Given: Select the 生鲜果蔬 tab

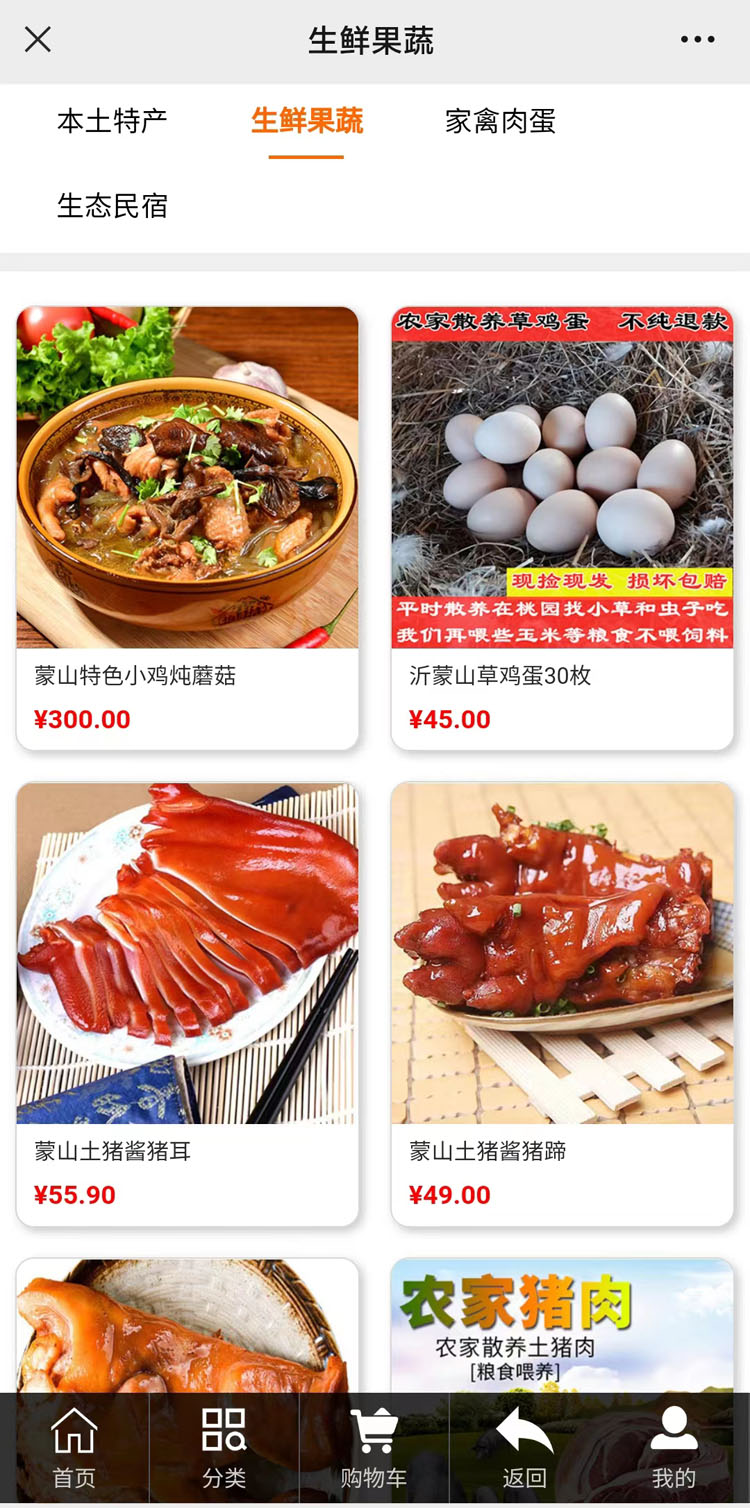Looking at the screenshot, I should [x=307, y=122].
